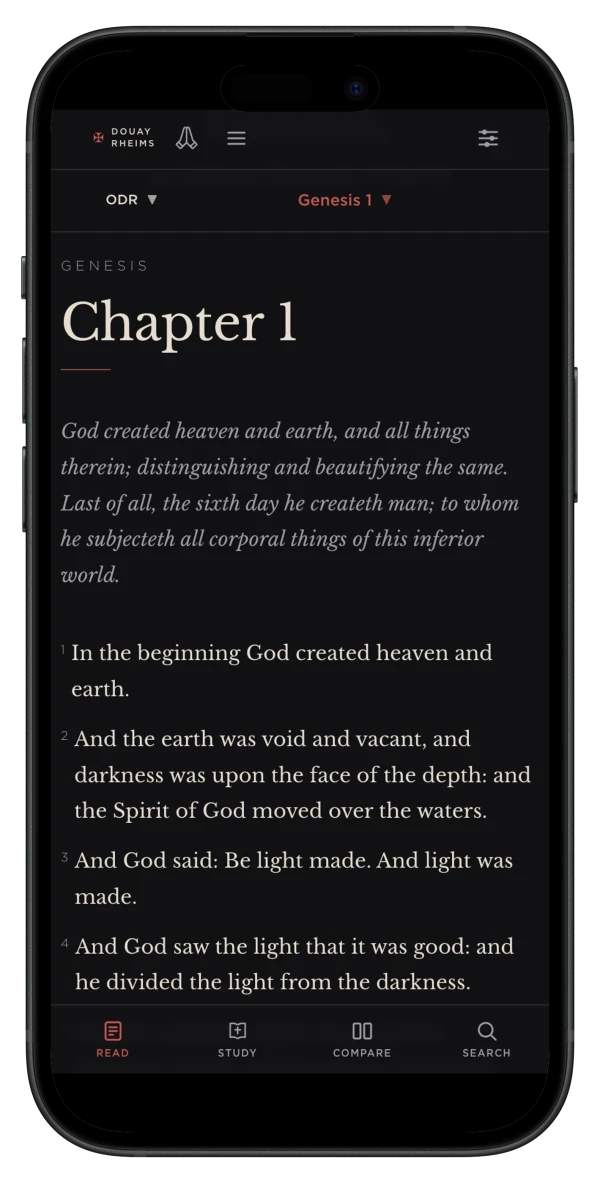
Task: Switch to the Compare tab
Action: (x=362, y=1039)
